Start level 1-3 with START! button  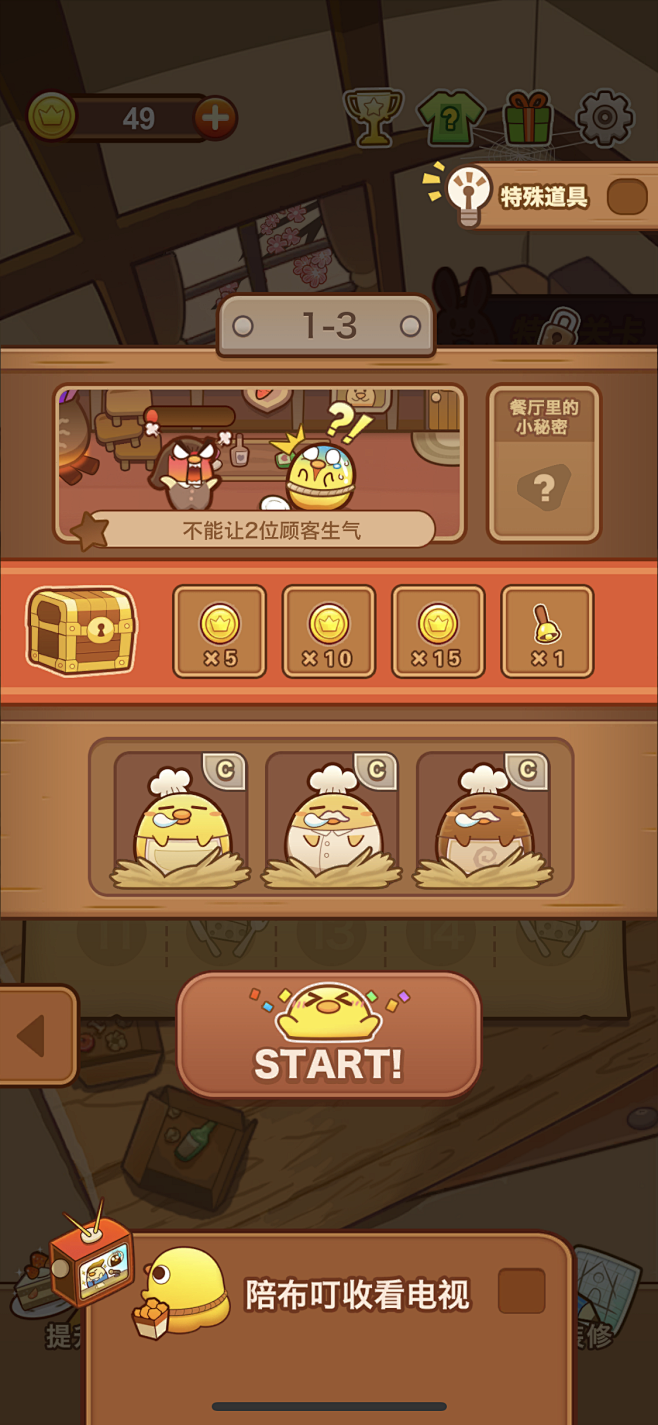329,1036
